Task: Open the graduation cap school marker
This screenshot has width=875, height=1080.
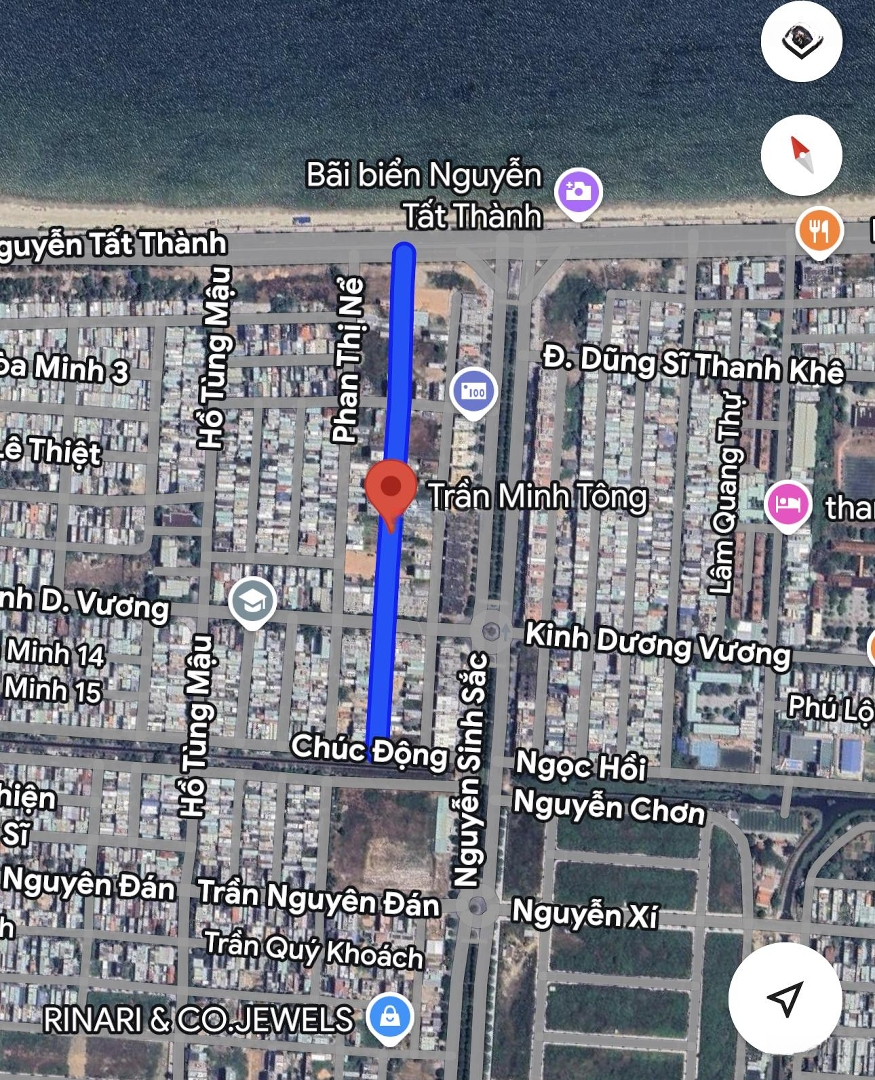Action: (252, 602)
